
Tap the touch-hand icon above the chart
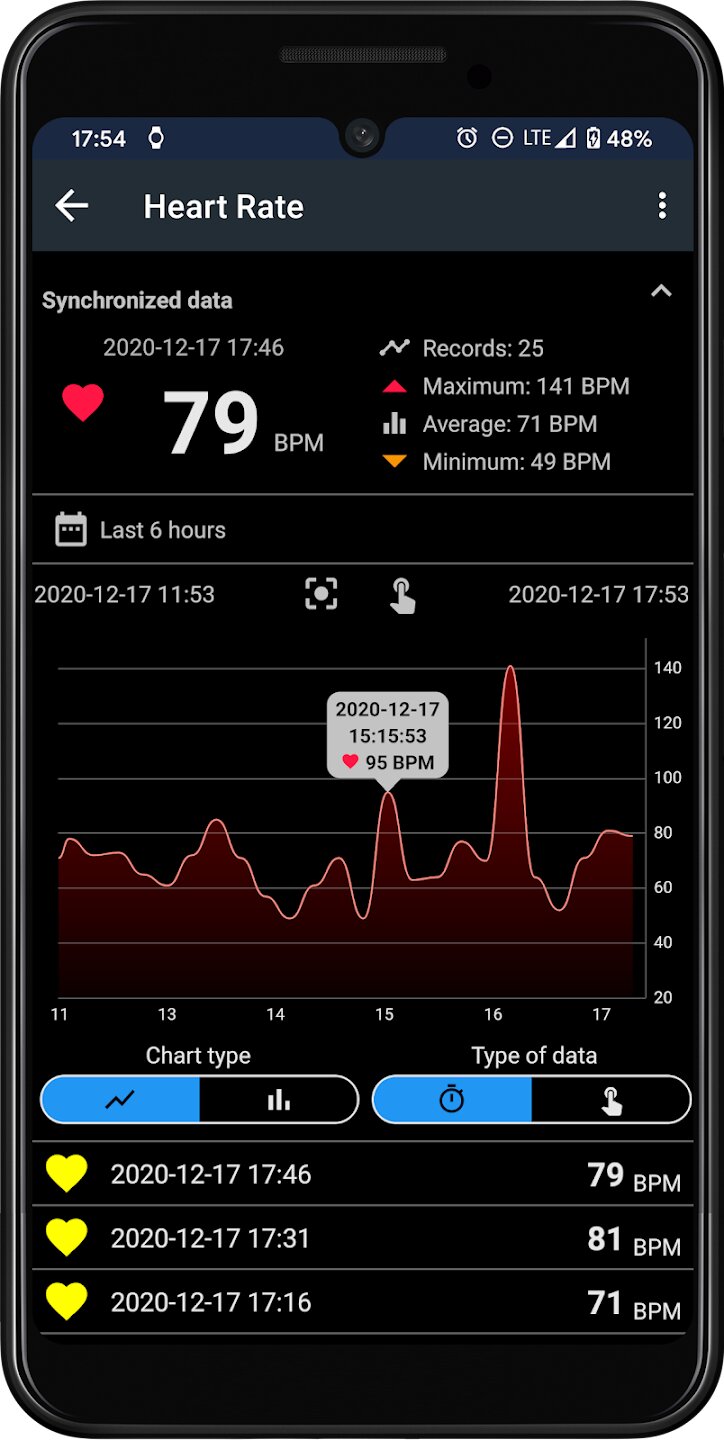tap(402, 595)
